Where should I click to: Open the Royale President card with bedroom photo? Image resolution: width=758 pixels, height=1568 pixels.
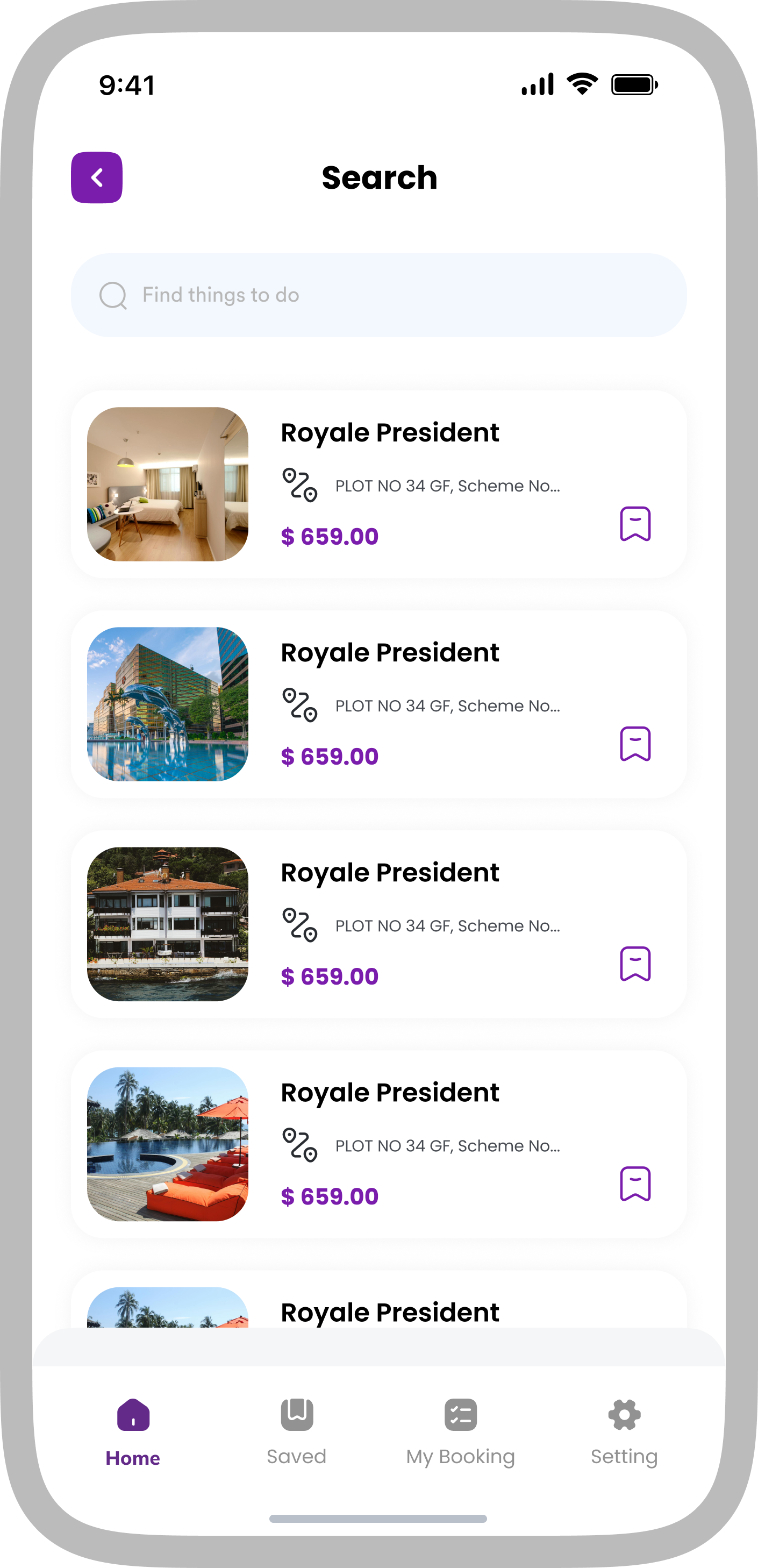(x=389, y=433)
